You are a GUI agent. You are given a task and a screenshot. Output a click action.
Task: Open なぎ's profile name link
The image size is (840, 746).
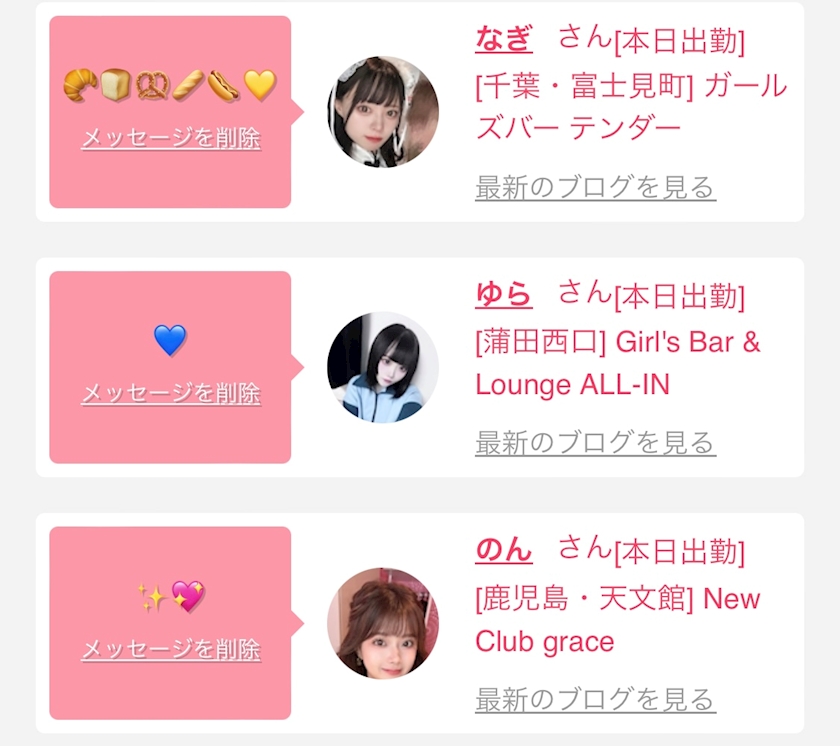pyautogui.click(x=503, y=40)
